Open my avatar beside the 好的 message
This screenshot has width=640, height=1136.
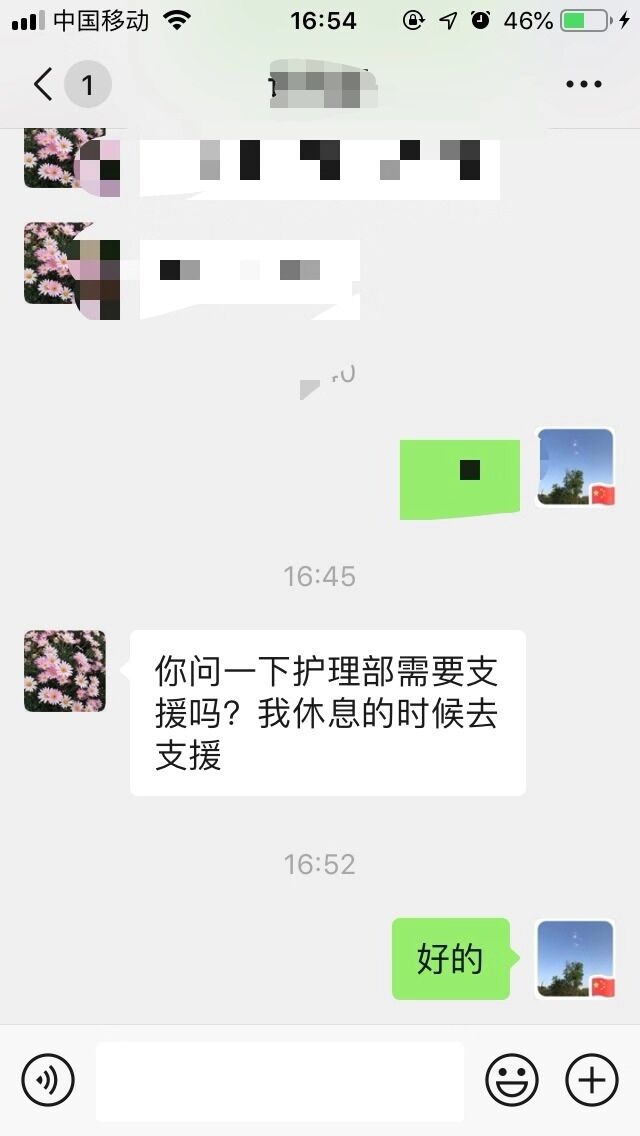pyautogui.click(x=575, y=959)
